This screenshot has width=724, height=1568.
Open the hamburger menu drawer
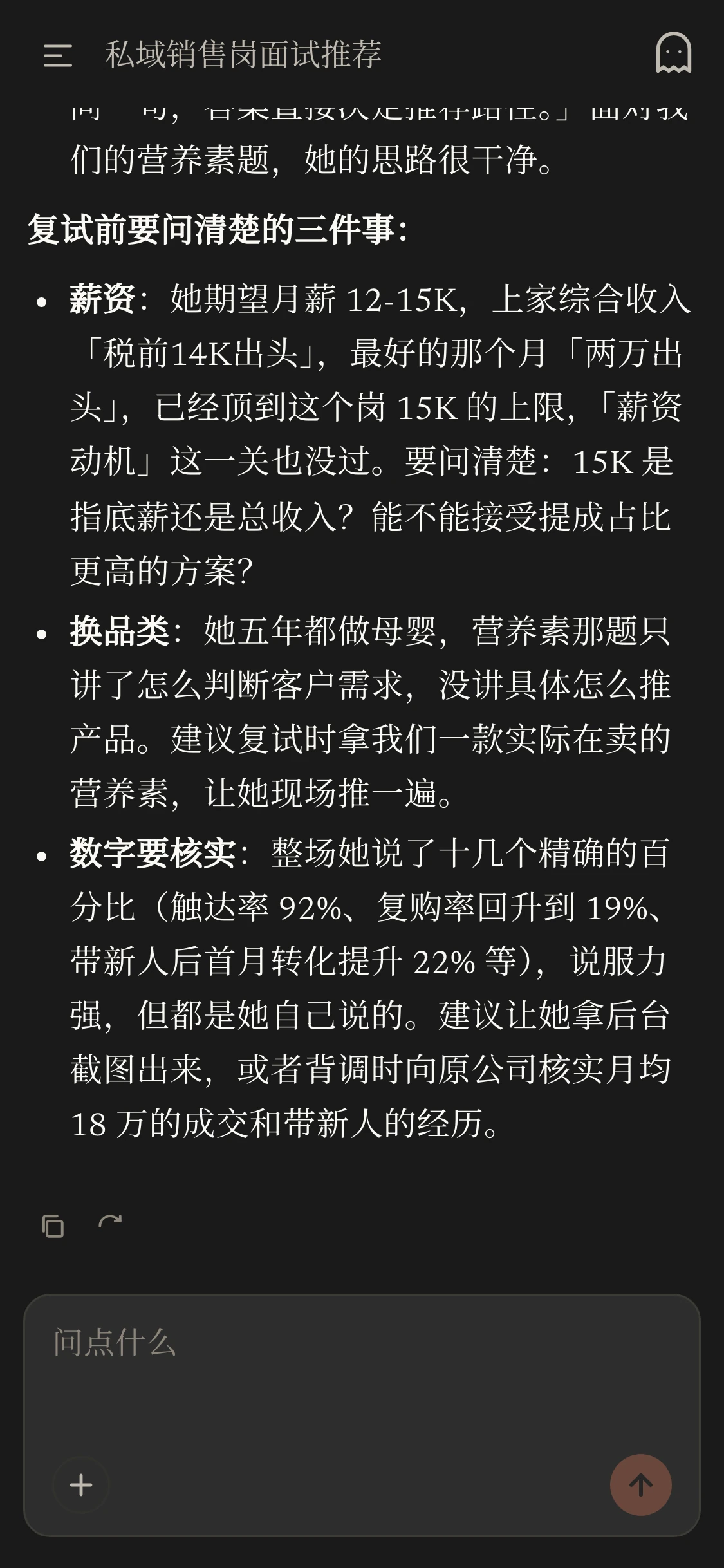57,55
